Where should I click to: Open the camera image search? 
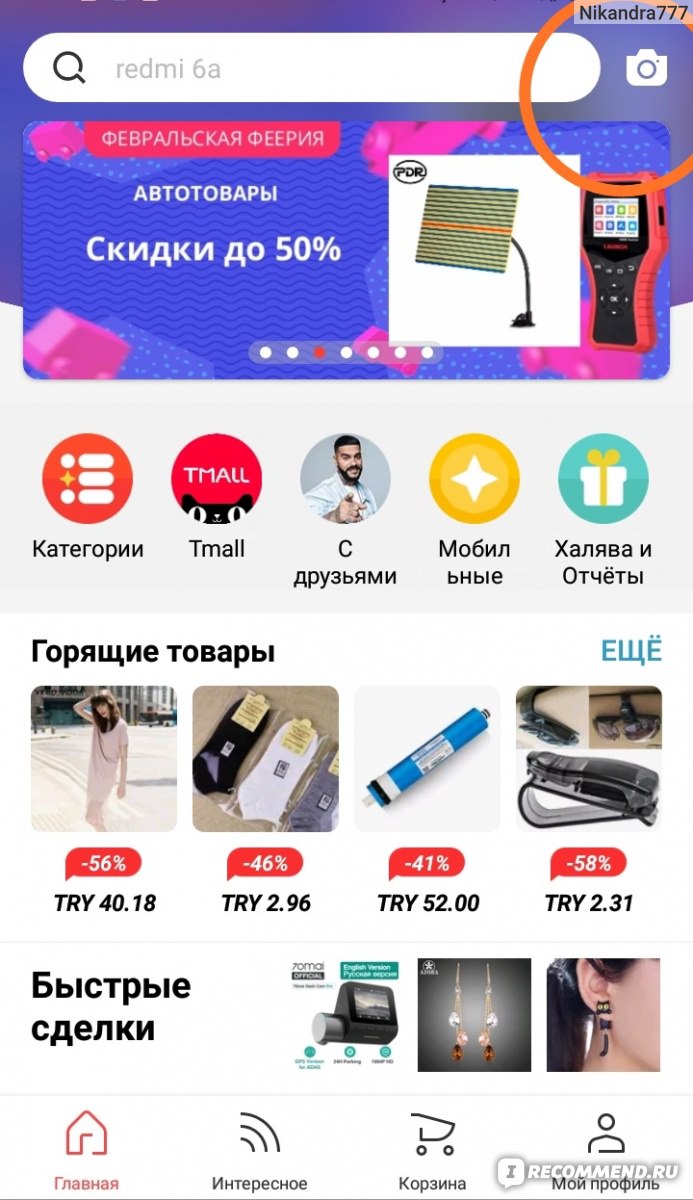pyautogui.click(x=646, y=68)
